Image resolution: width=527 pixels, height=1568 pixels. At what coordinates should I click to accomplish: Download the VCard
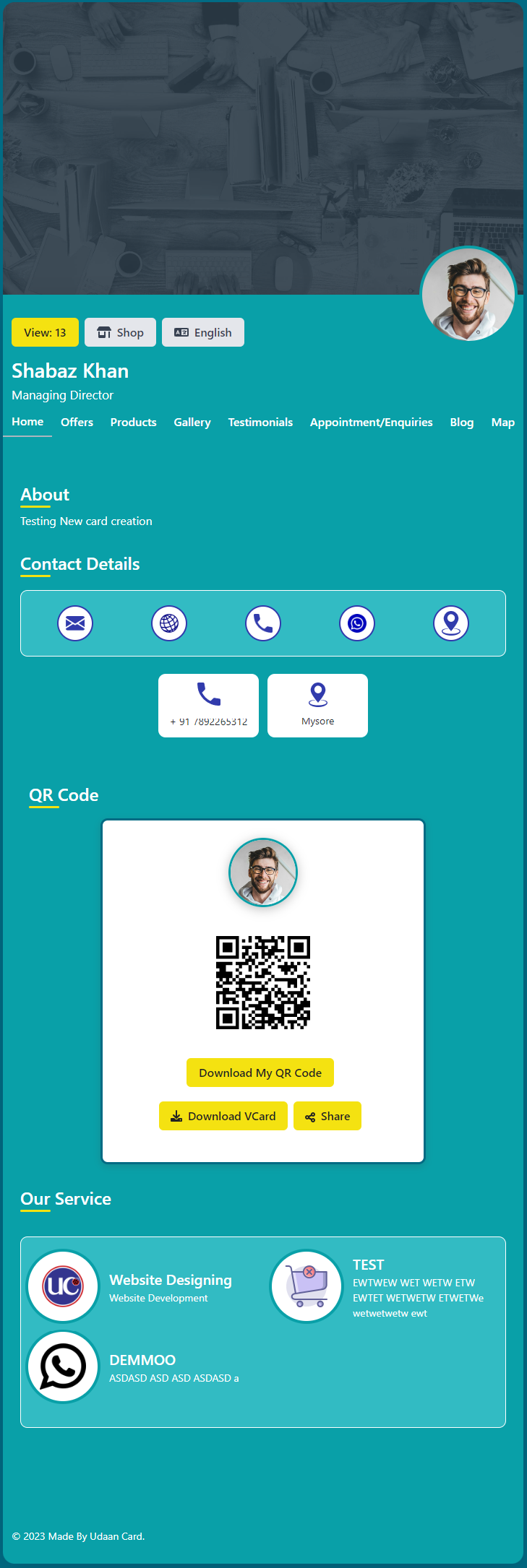223,1116
